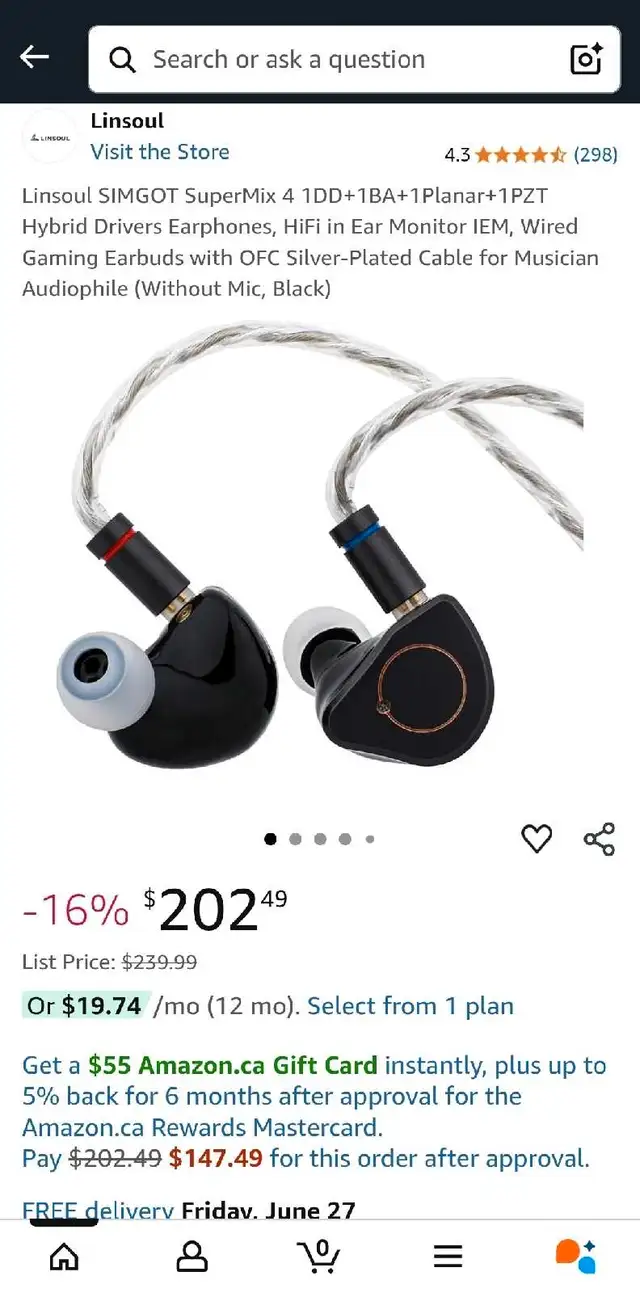Screen dimensions: 640x1293
Task: Add product to wish list heart
Action: (x=537, y=839)
